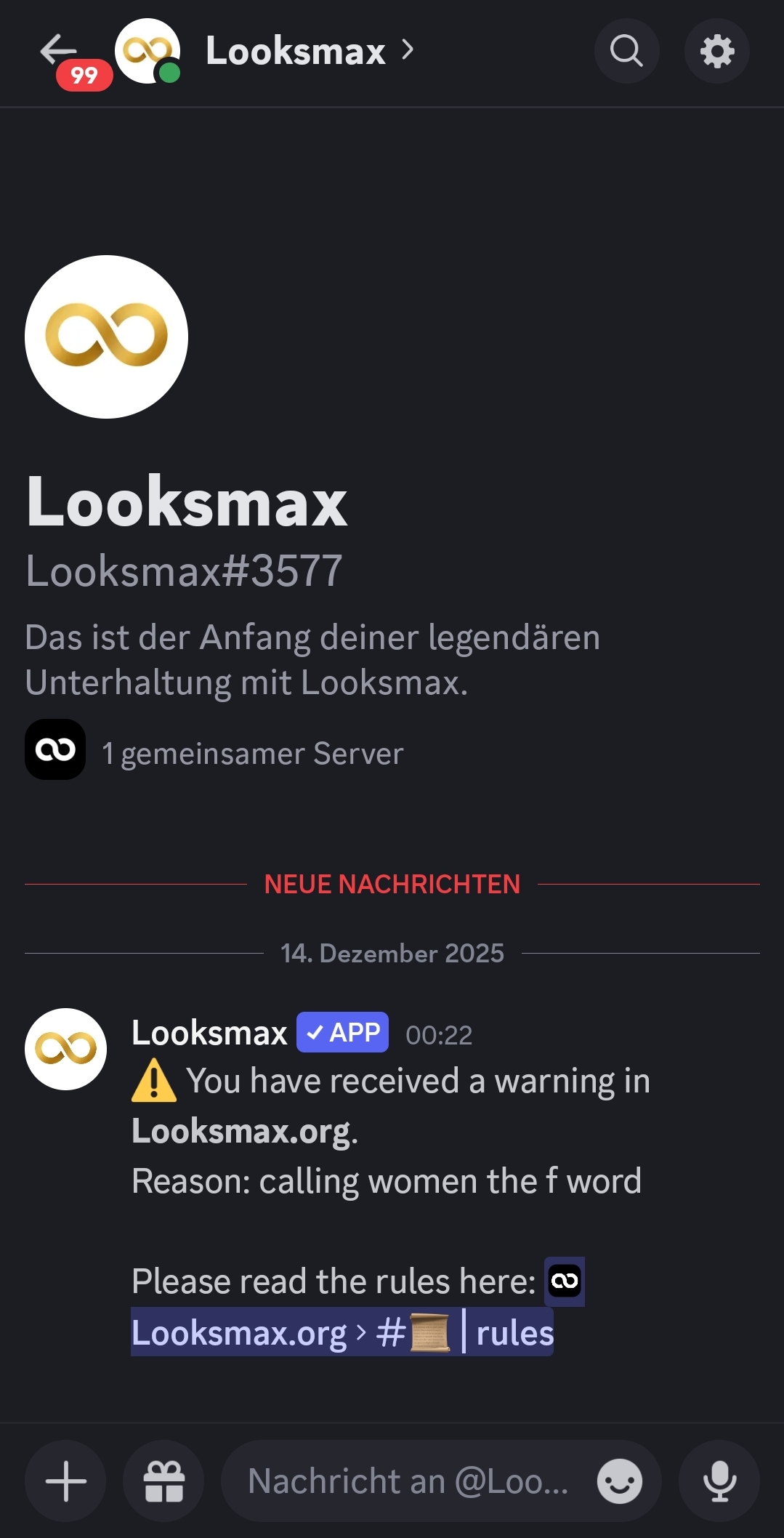Tap the small server icon beside gemeinsamer Server
Image resolution: width=784 pixels, height=1538 pixels.
(x=54, y=749)
